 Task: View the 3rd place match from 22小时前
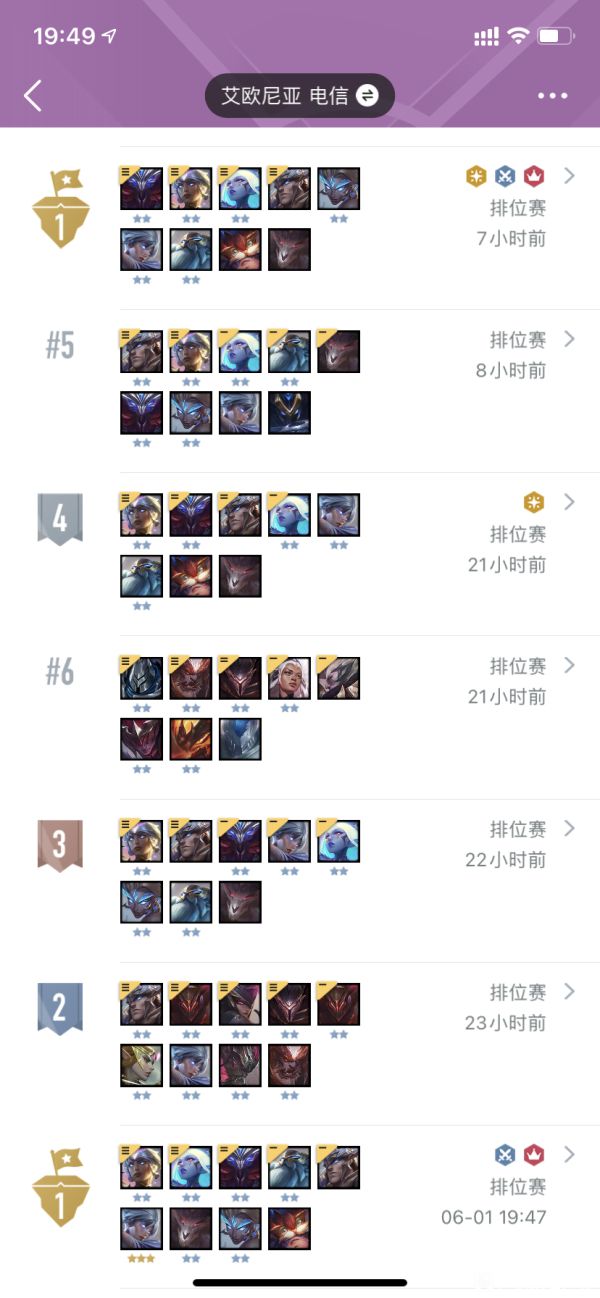[x=569, y=829]
